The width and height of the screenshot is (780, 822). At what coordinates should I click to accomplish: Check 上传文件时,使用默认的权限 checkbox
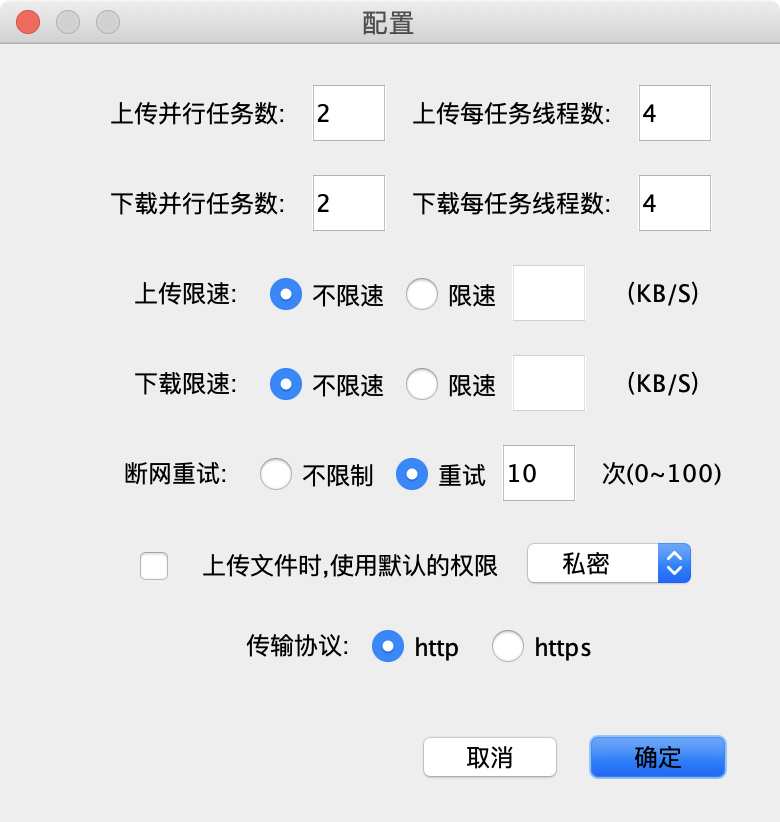(154, 565)
